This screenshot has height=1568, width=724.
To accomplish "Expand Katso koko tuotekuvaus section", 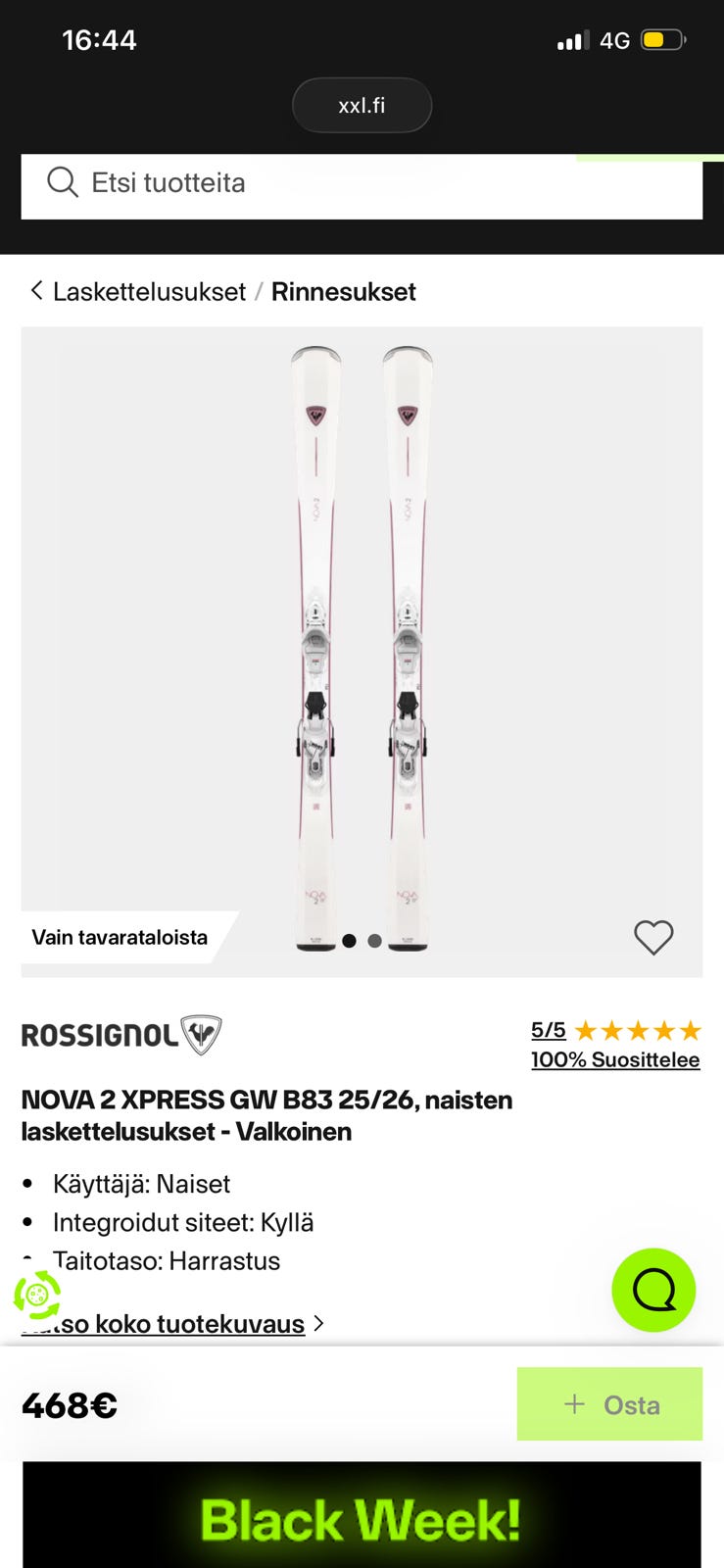I will click(163, 1323).
